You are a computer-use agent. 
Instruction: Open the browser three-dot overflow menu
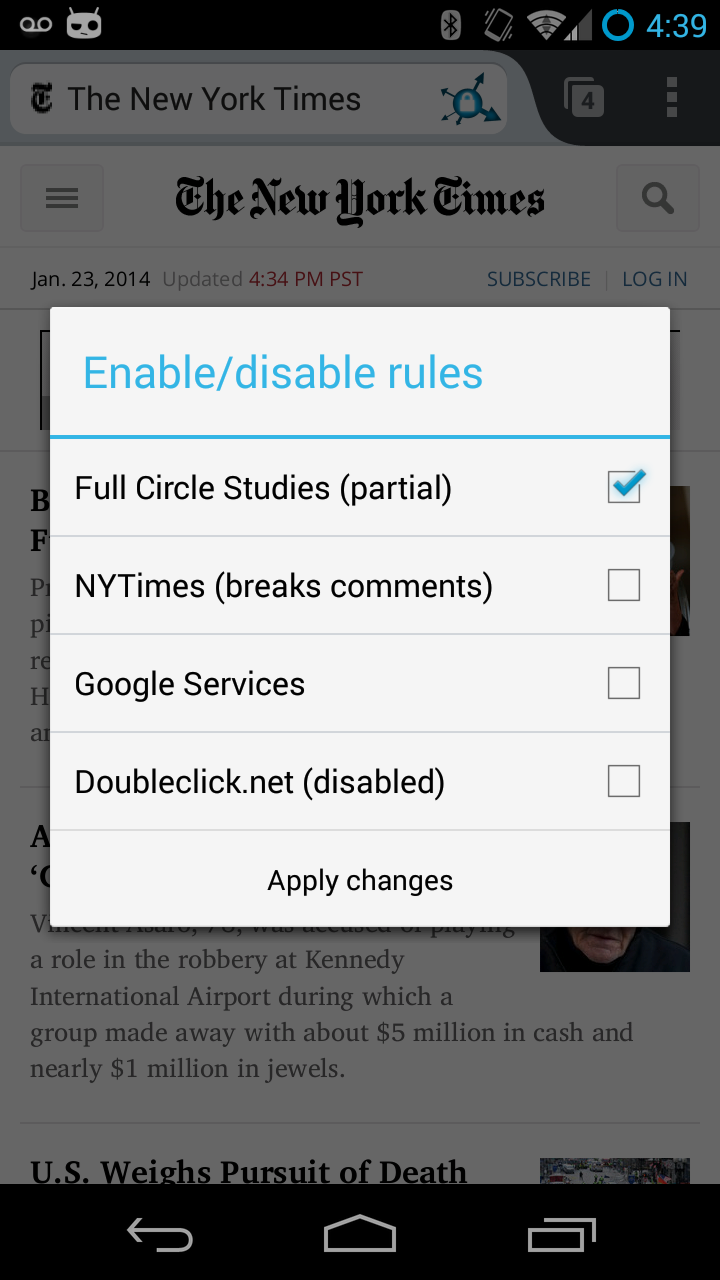[x=671, y=98]
